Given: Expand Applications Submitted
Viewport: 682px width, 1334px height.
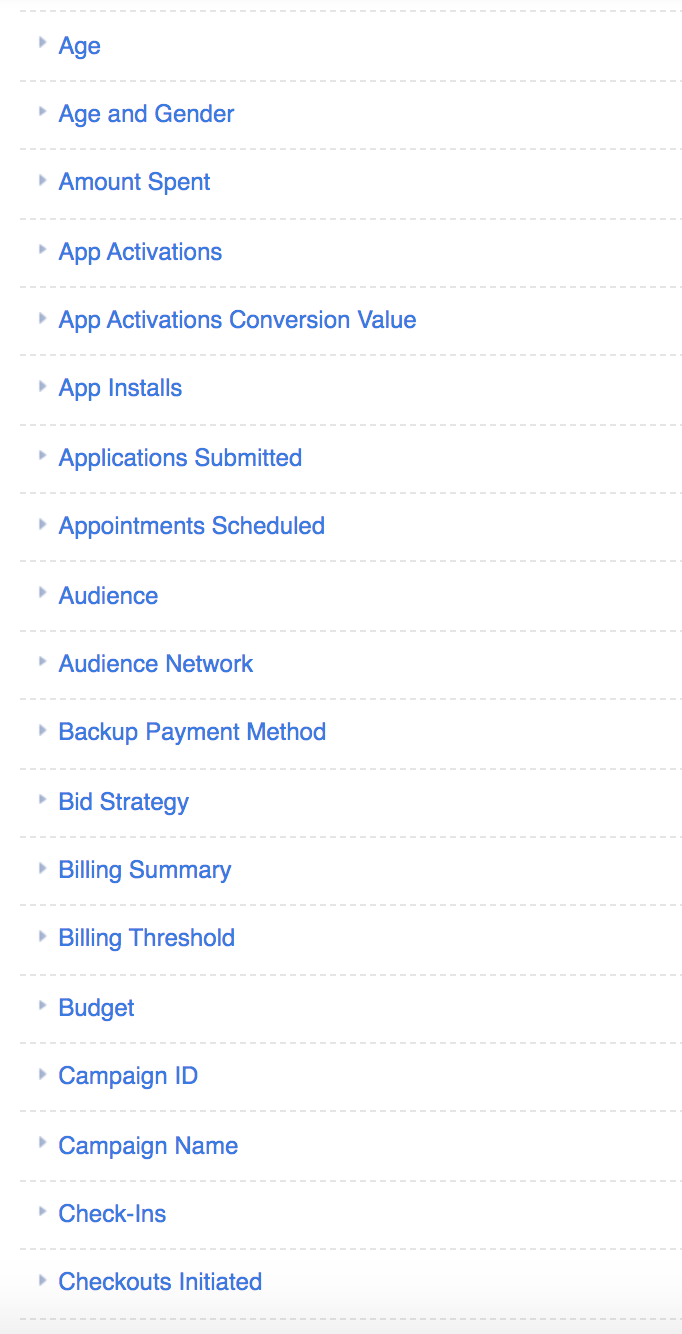Looking at the screenshot, I should pos(180,458).
